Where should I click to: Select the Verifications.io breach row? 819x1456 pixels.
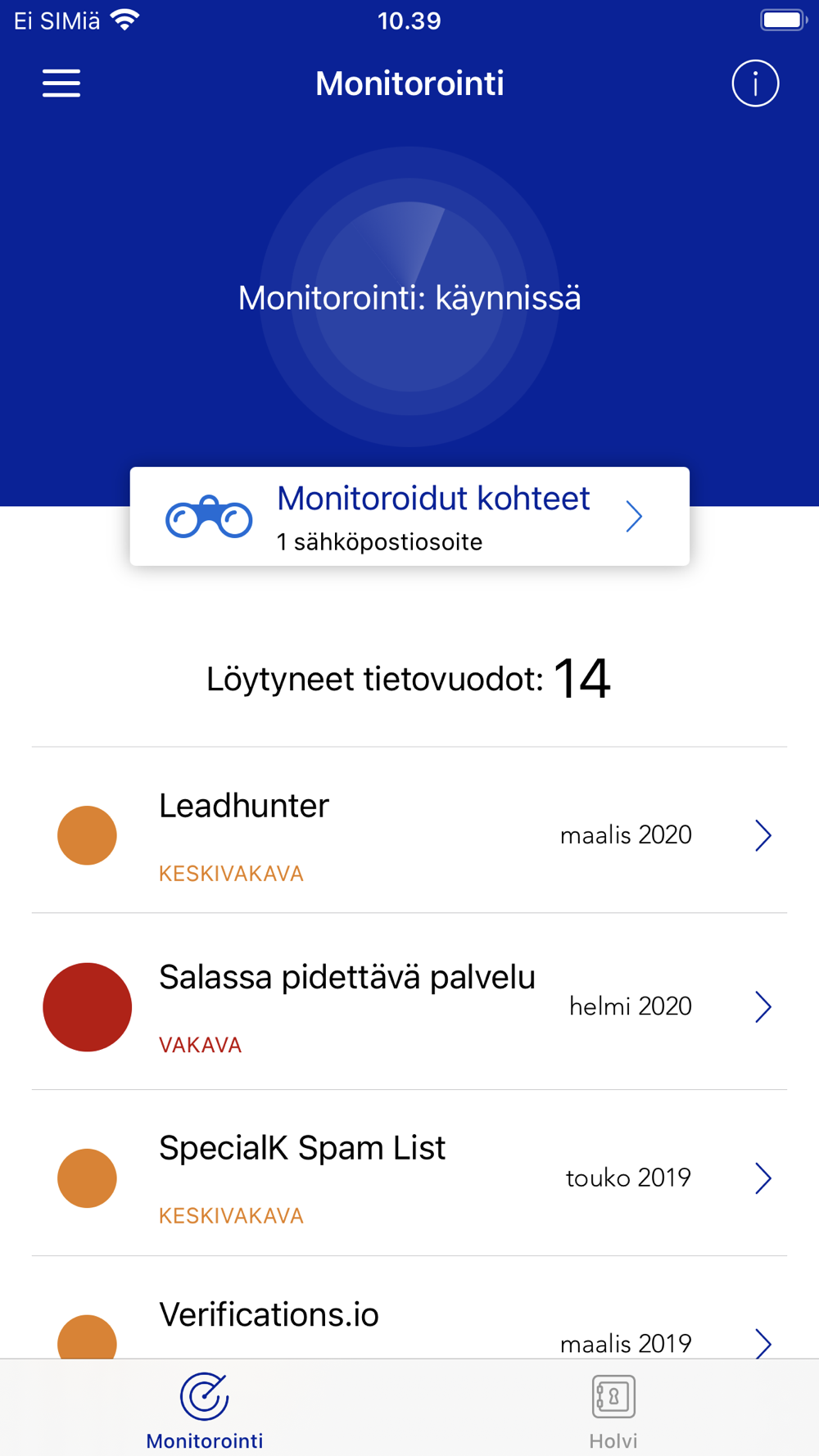[x=409, y=1309]
